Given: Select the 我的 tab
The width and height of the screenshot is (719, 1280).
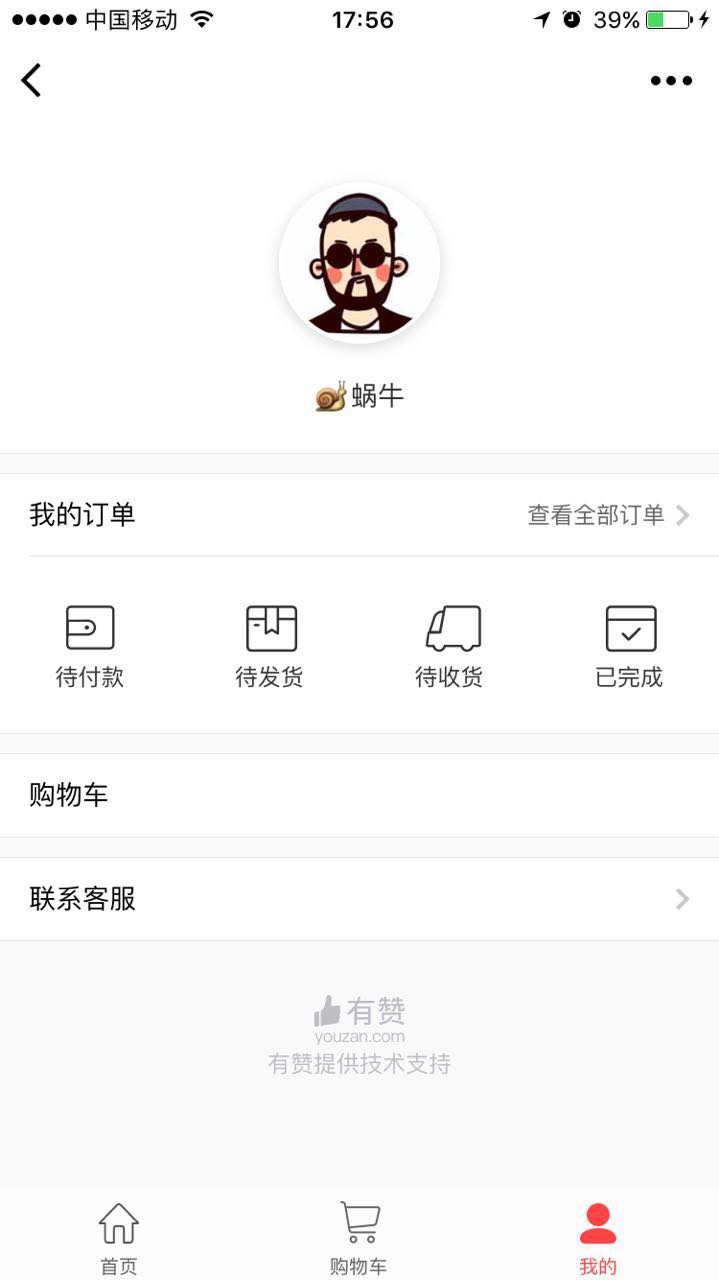Looking at the screenshot, I should click(598, 1238).
